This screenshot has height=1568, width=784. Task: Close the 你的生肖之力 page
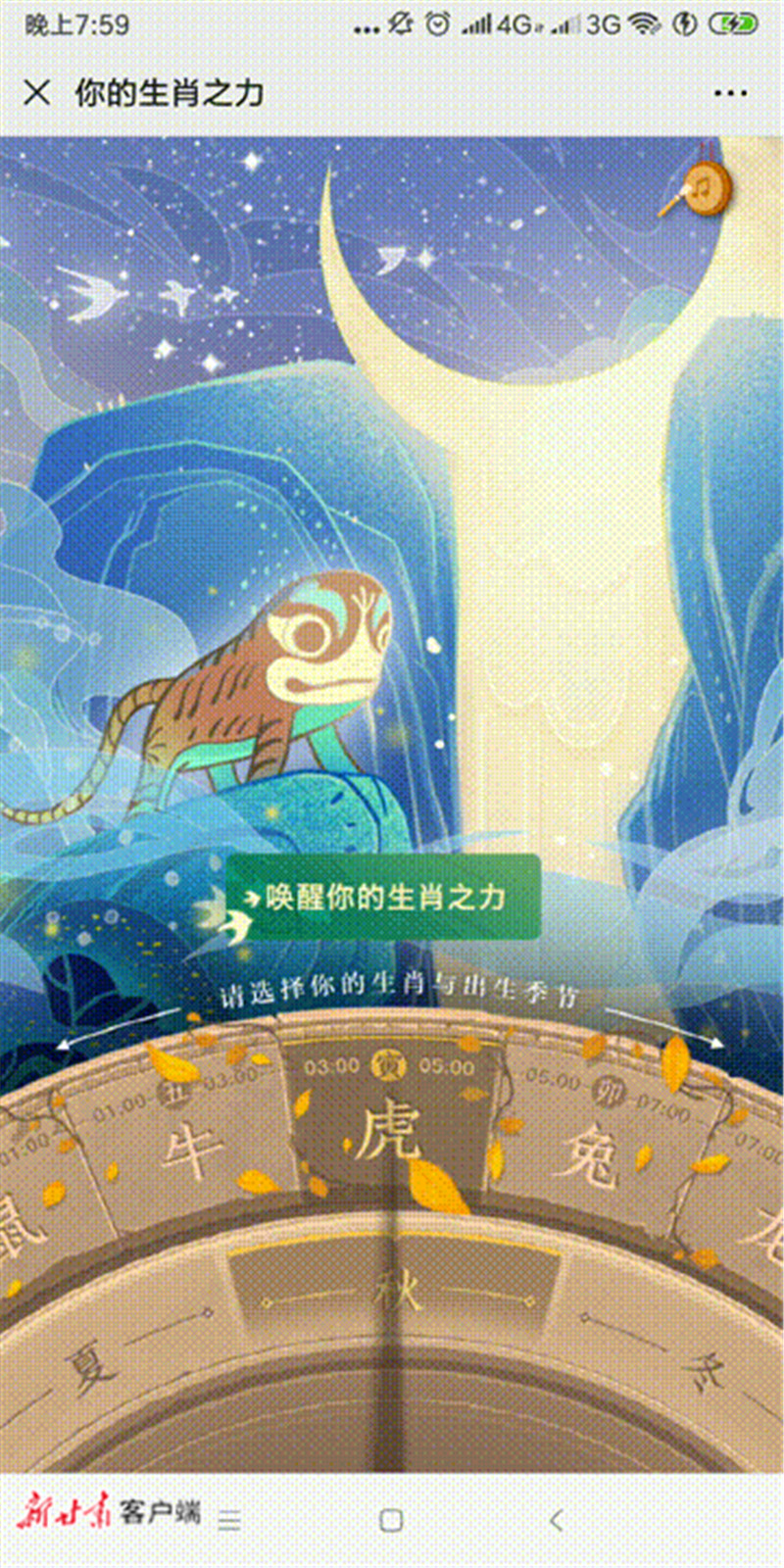pos(37,92)
